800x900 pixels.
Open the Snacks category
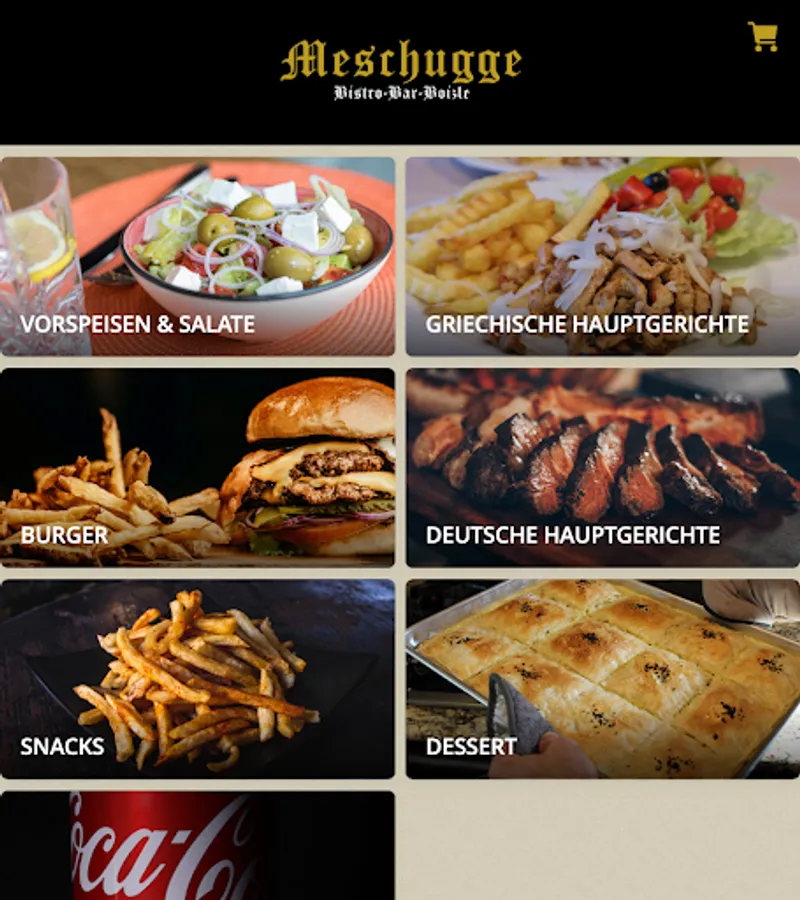pos(197,679)
